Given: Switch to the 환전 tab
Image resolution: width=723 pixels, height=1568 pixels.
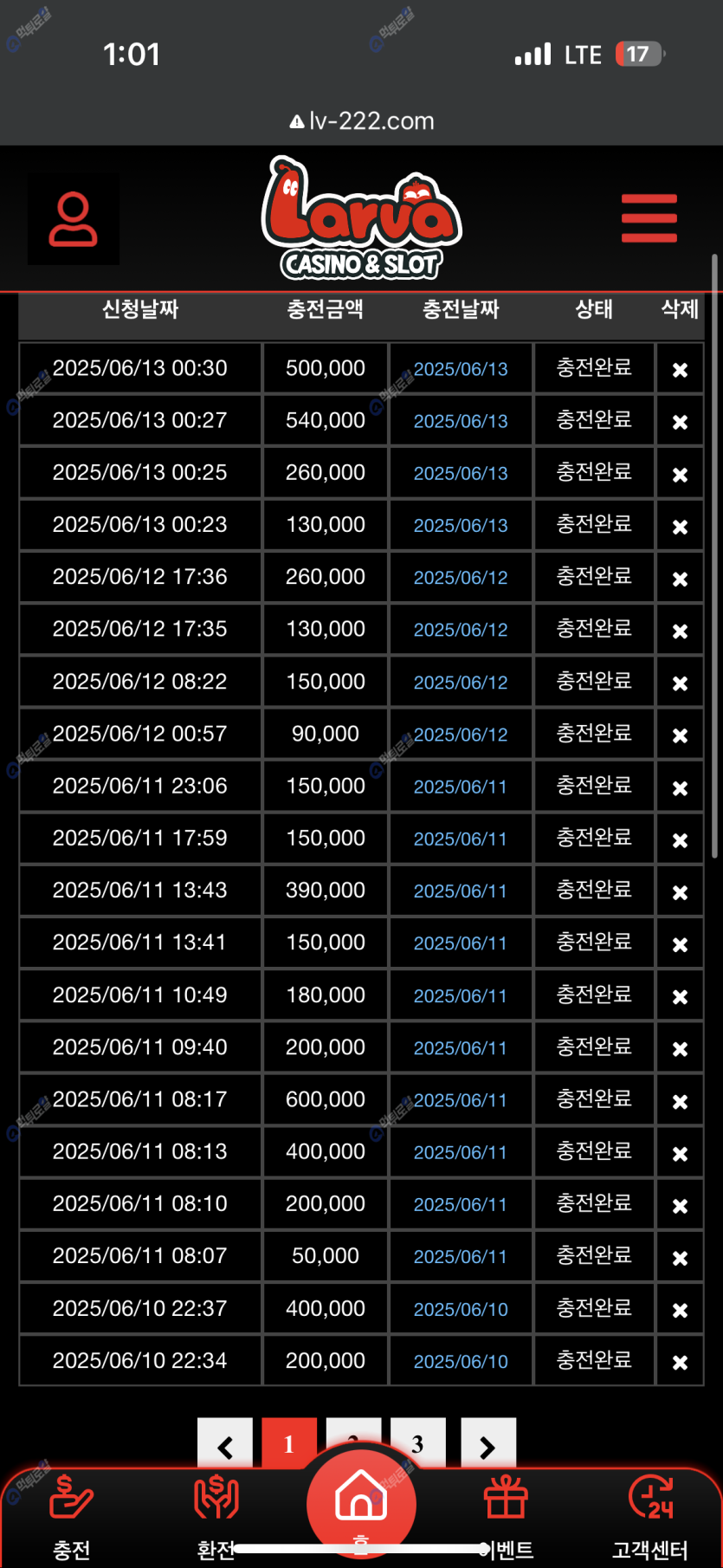Looking at the screenshot, I should point(216,1516).
